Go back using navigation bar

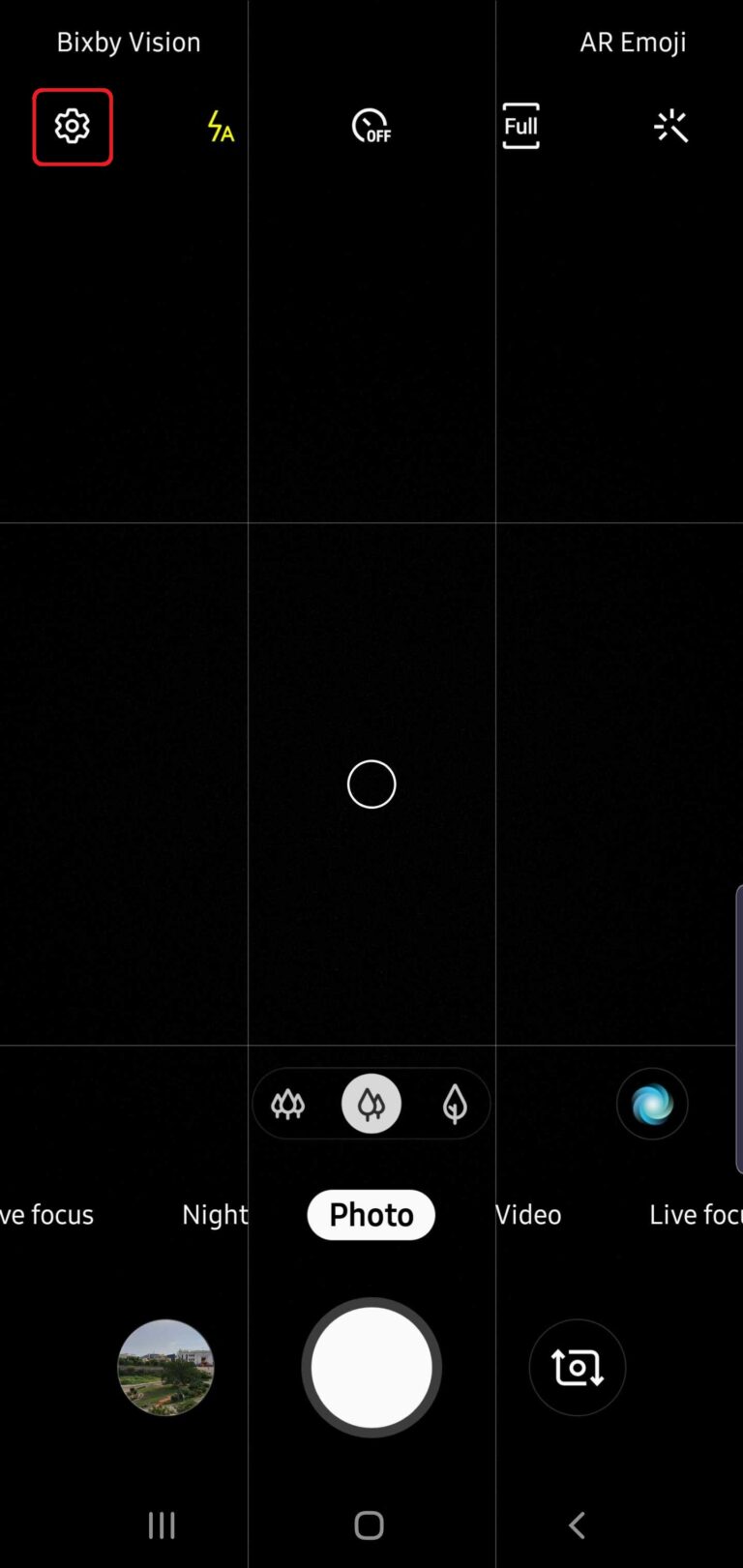tap(577, 1525)
